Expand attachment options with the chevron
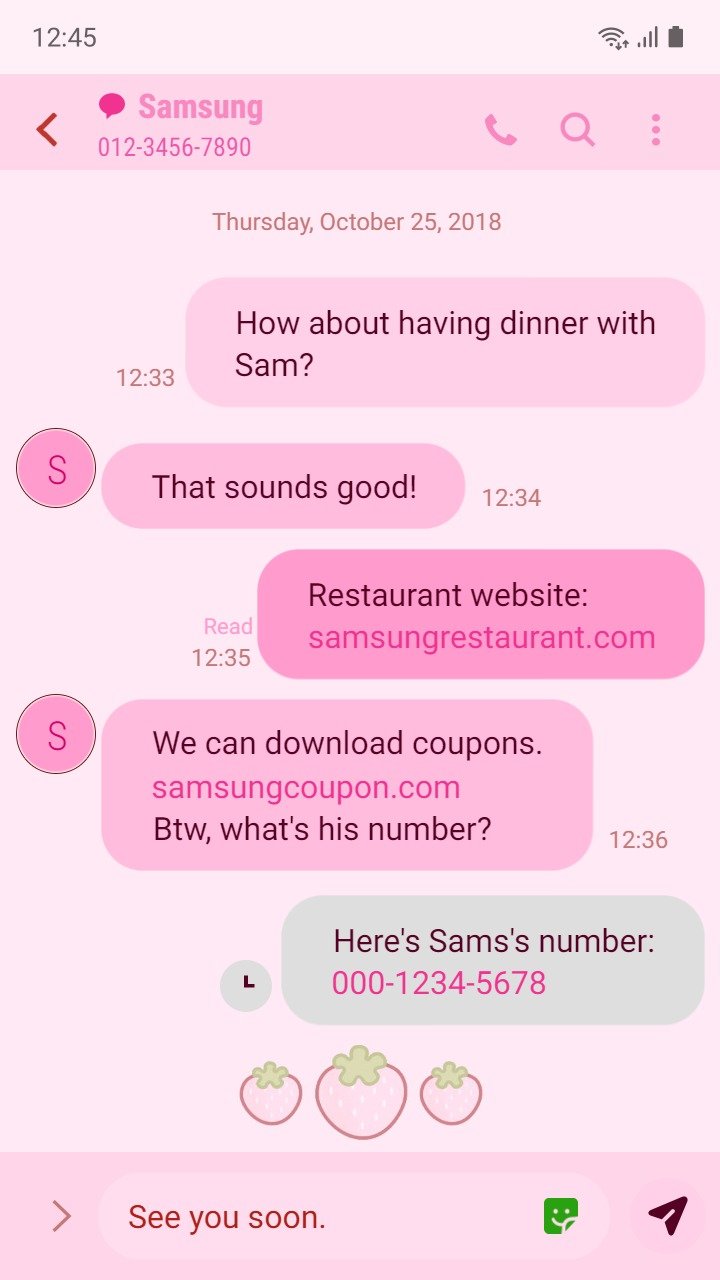720x1280 pixels. tap(61, 1216)
